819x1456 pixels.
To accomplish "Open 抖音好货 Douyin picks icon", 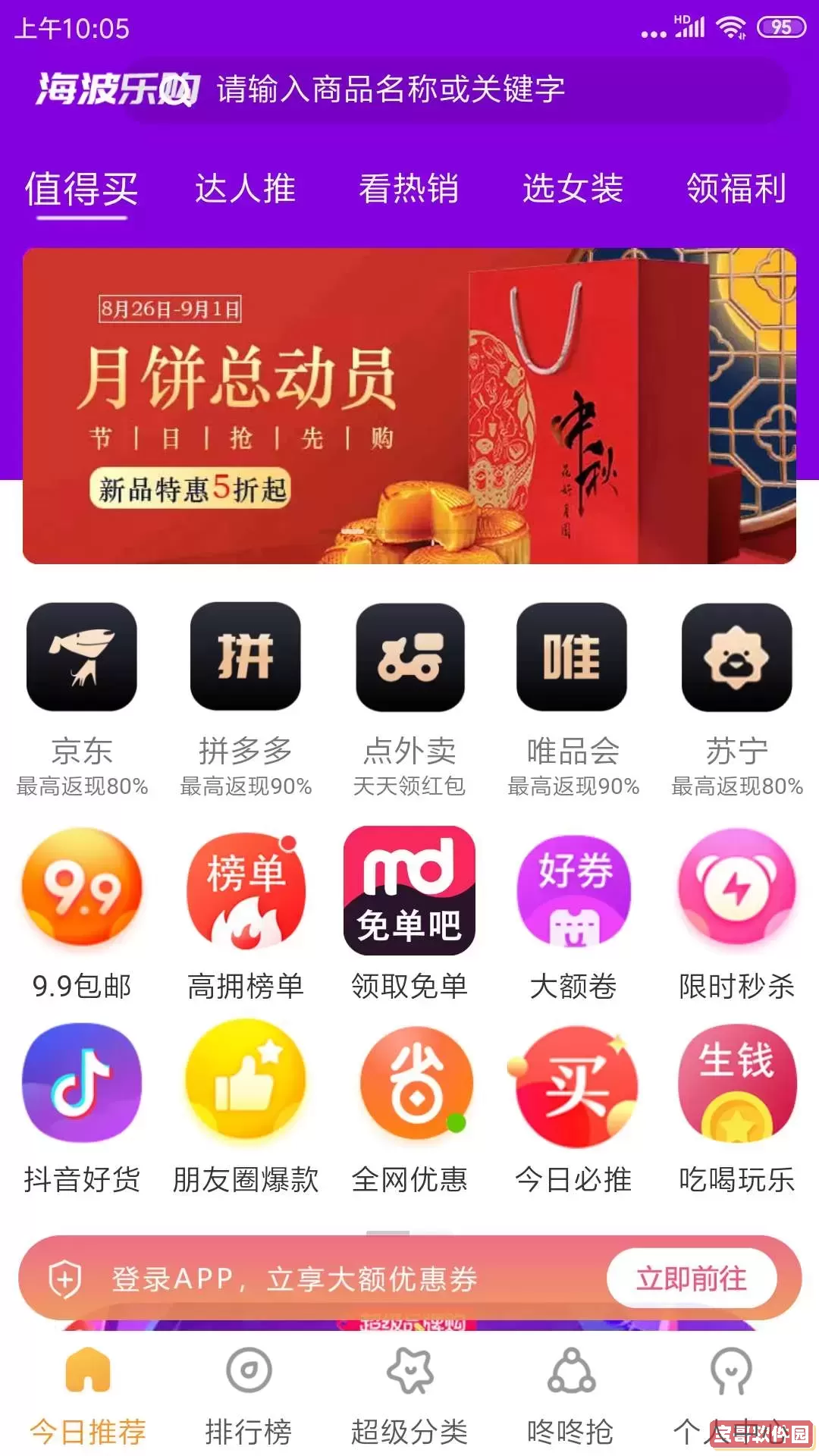I will [81, 1084].
